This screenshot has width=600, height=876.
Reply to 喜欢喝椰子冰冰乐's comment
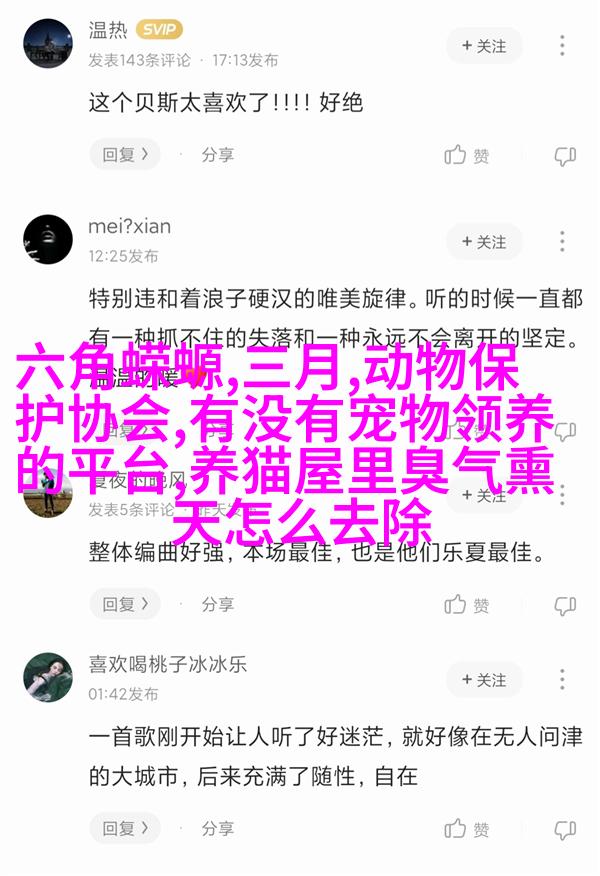125,829
